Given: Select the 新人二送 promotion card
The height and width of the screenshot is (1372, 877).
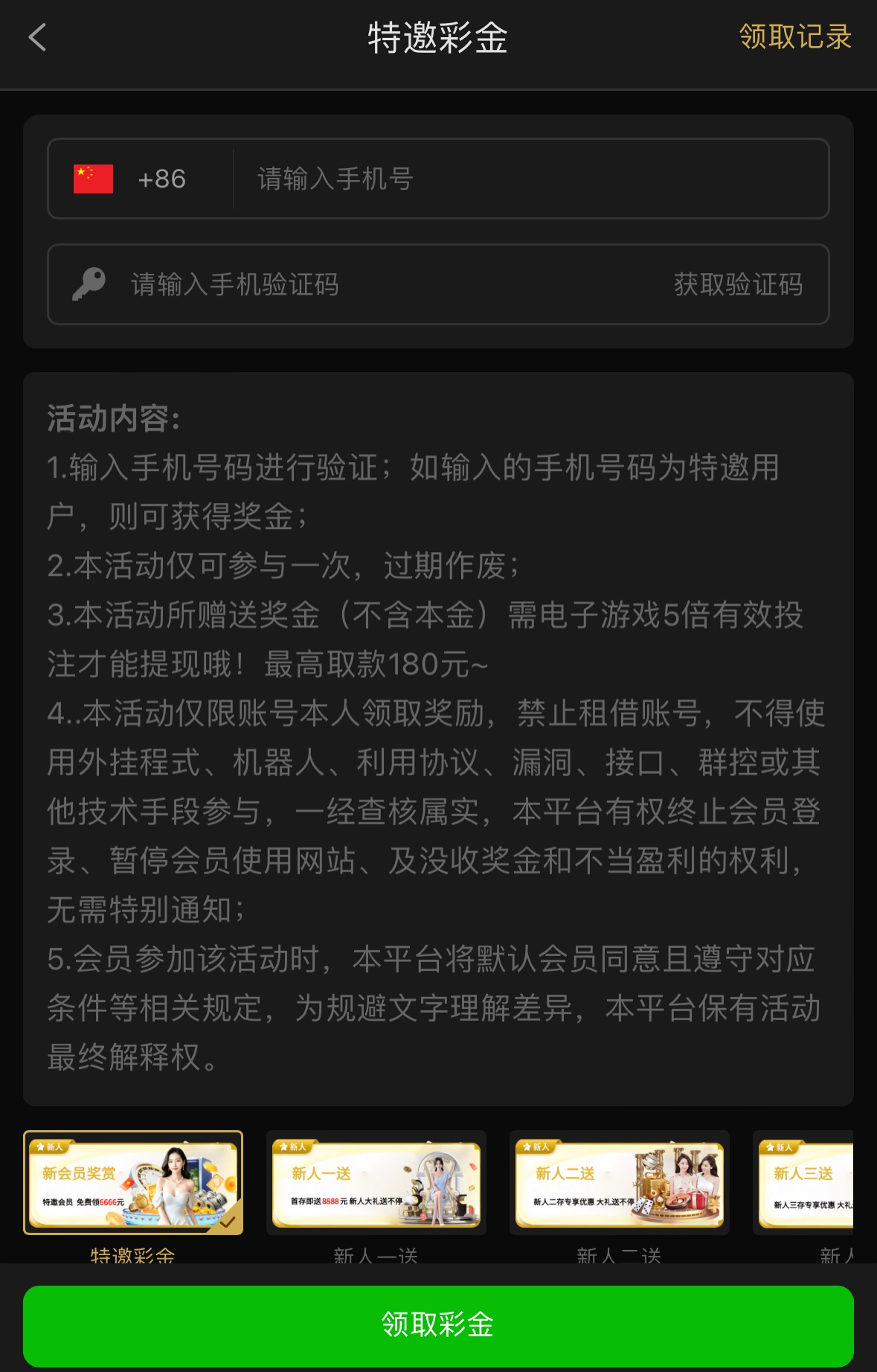Looking at the screenshot, I should 619,1183.
